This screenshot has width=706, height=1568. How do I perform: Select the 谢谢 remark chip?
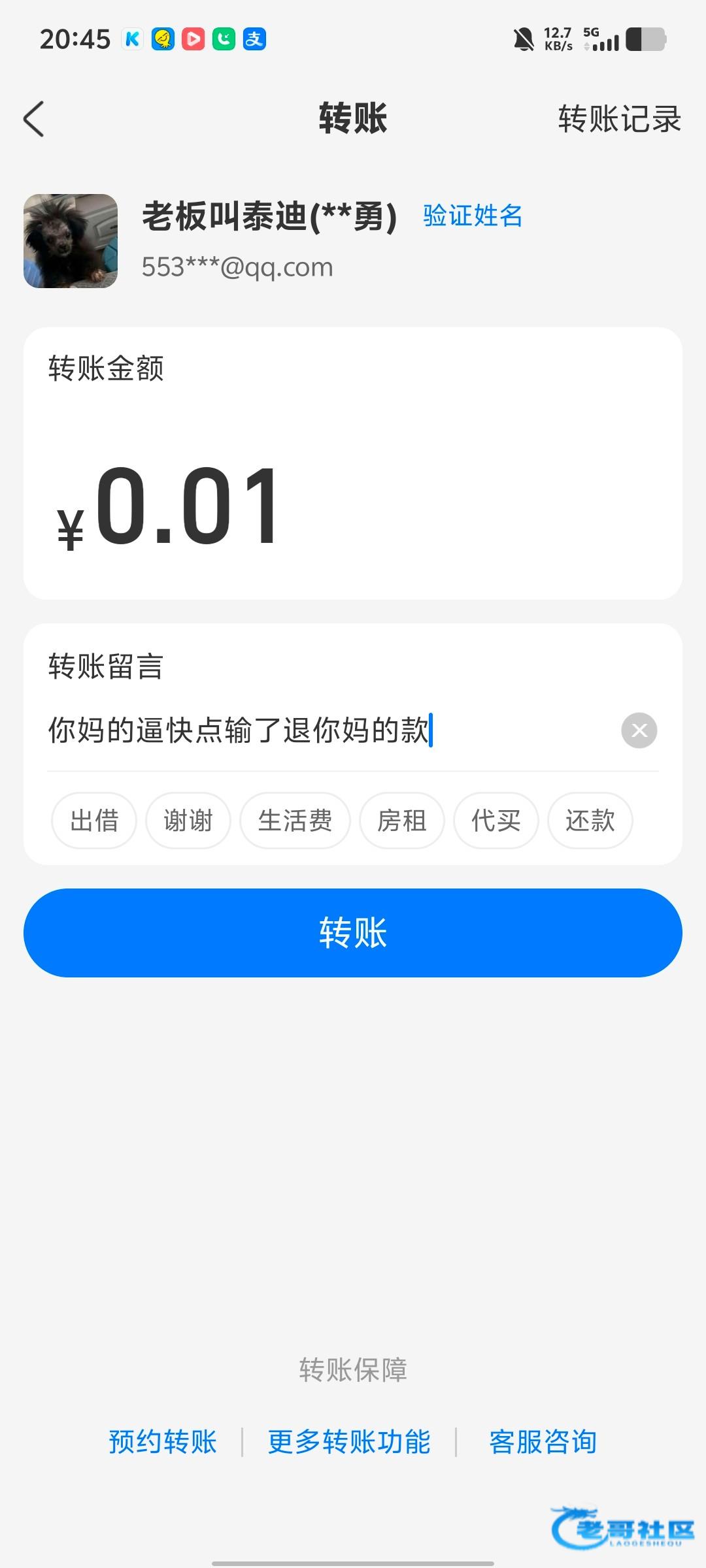[x=188, y=821]
